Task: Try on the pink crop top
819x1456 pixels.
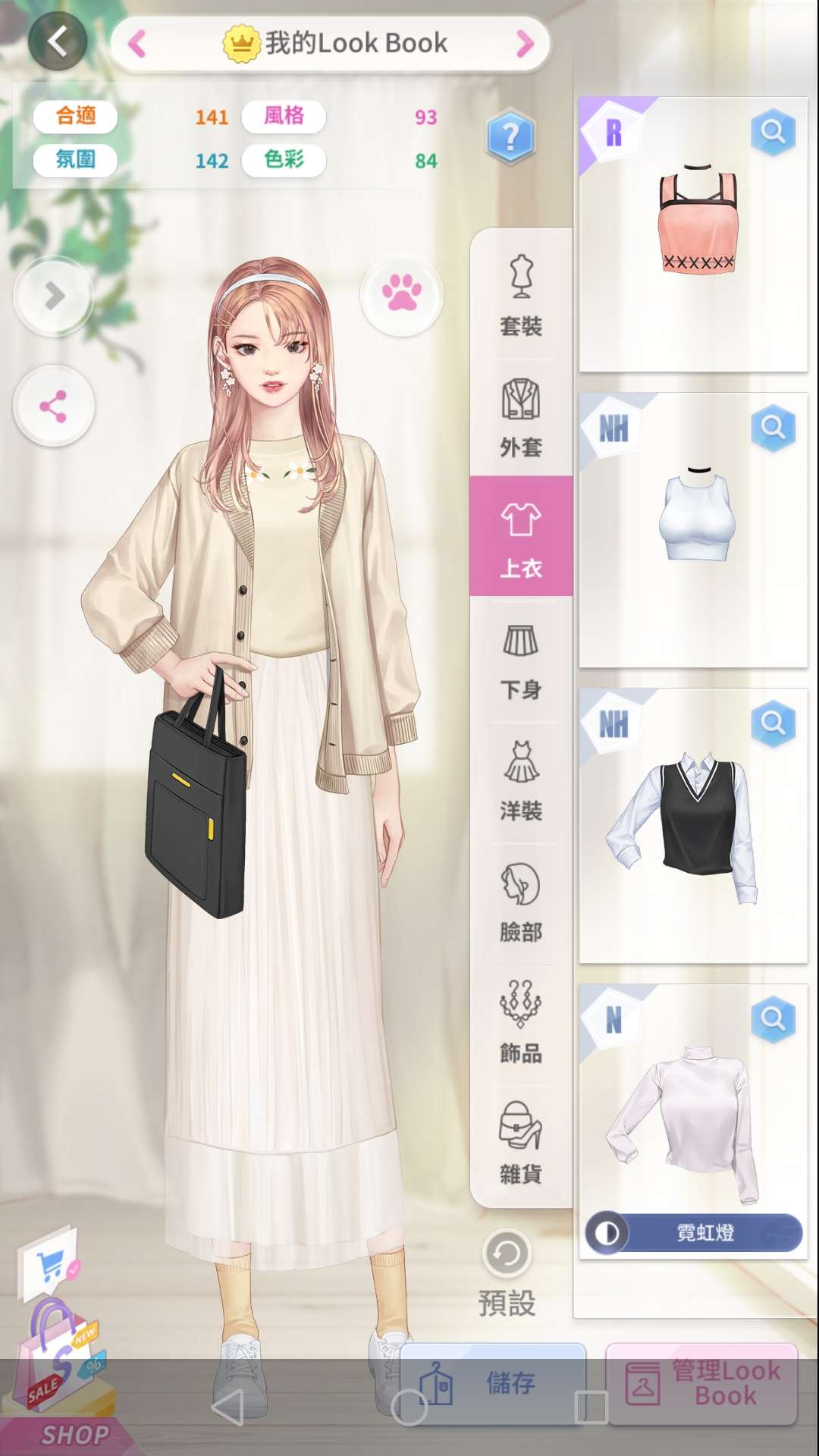Action: pos(693,234)
